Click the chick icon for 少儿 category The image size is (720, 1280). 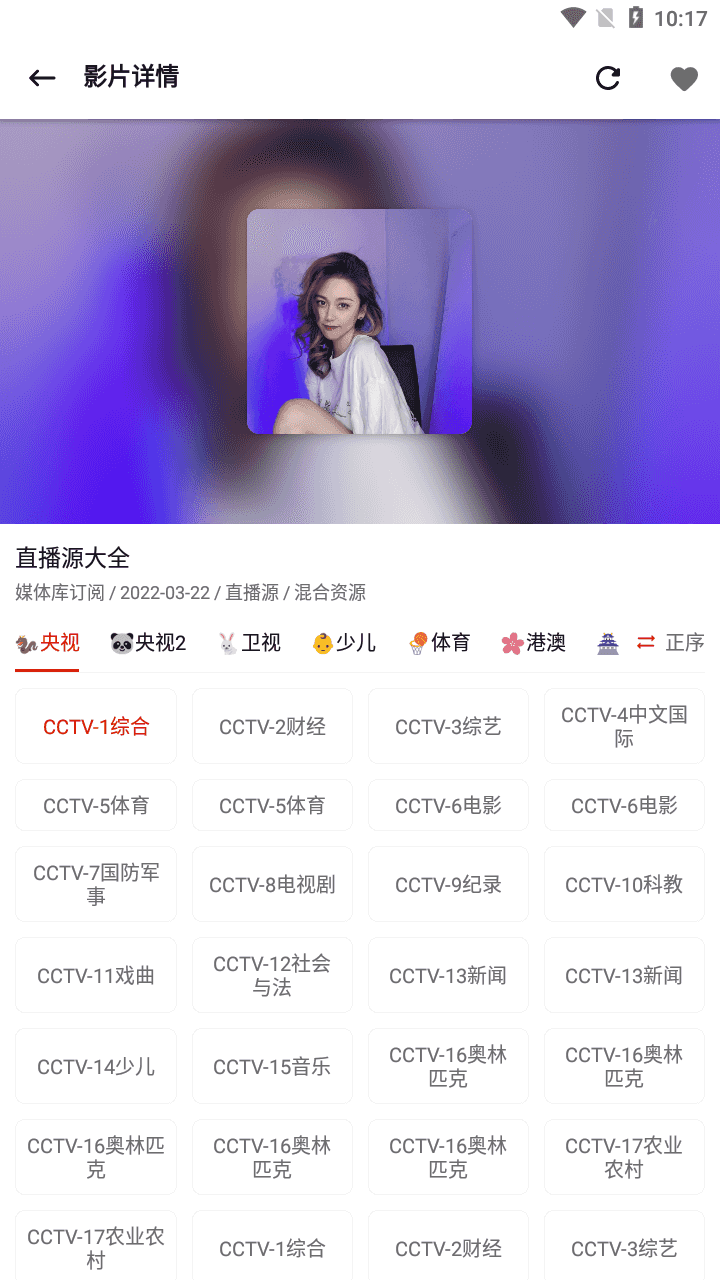pyautogui.click(x=321, y=643)
